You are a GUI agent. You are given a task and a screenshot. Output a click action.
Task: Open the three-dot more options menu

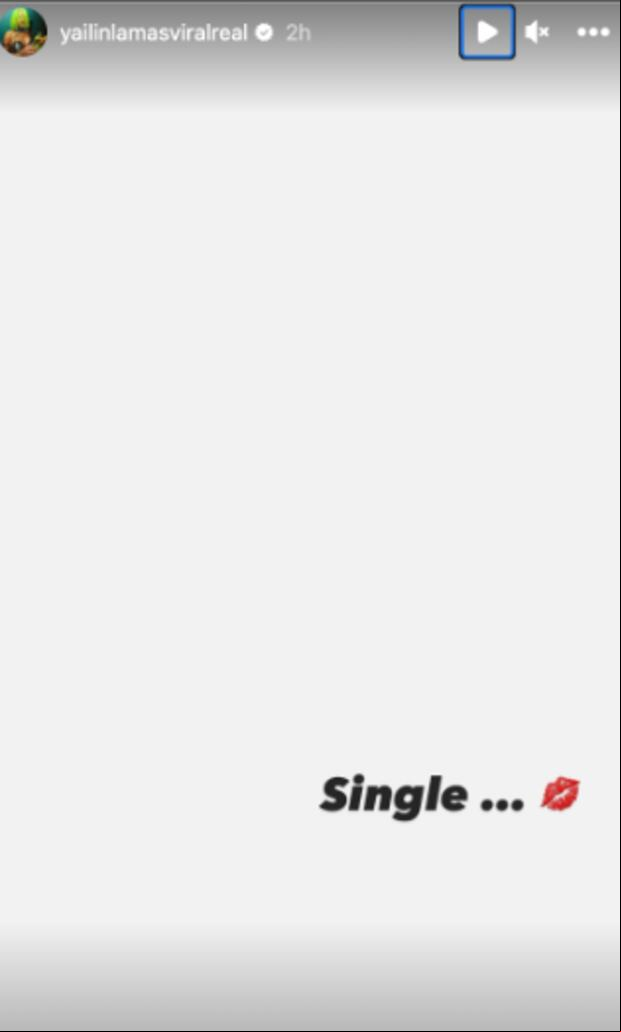coord(593,32)
